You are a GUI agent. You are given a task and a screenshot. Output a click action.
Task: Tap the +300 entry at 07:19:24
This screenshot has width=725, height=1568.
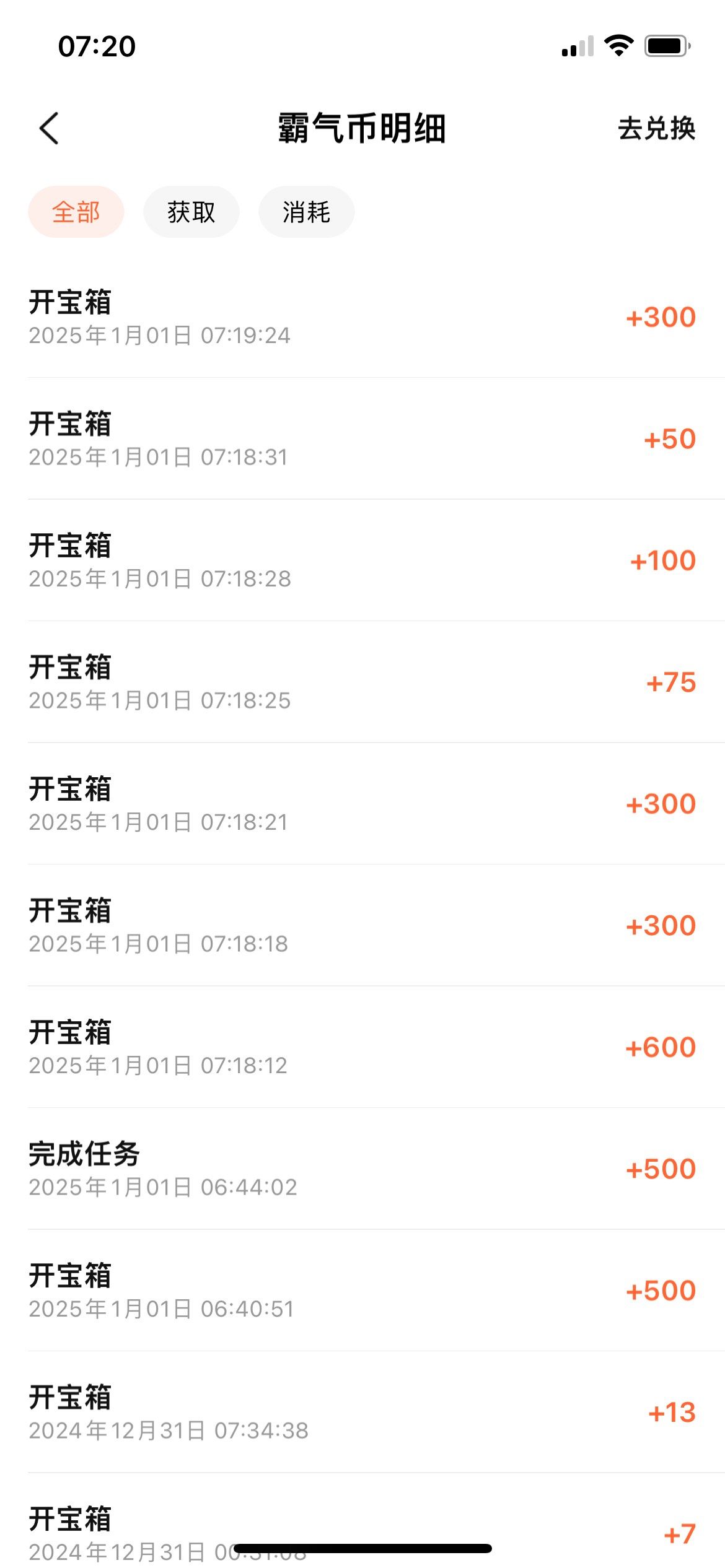tap(362, 317)
